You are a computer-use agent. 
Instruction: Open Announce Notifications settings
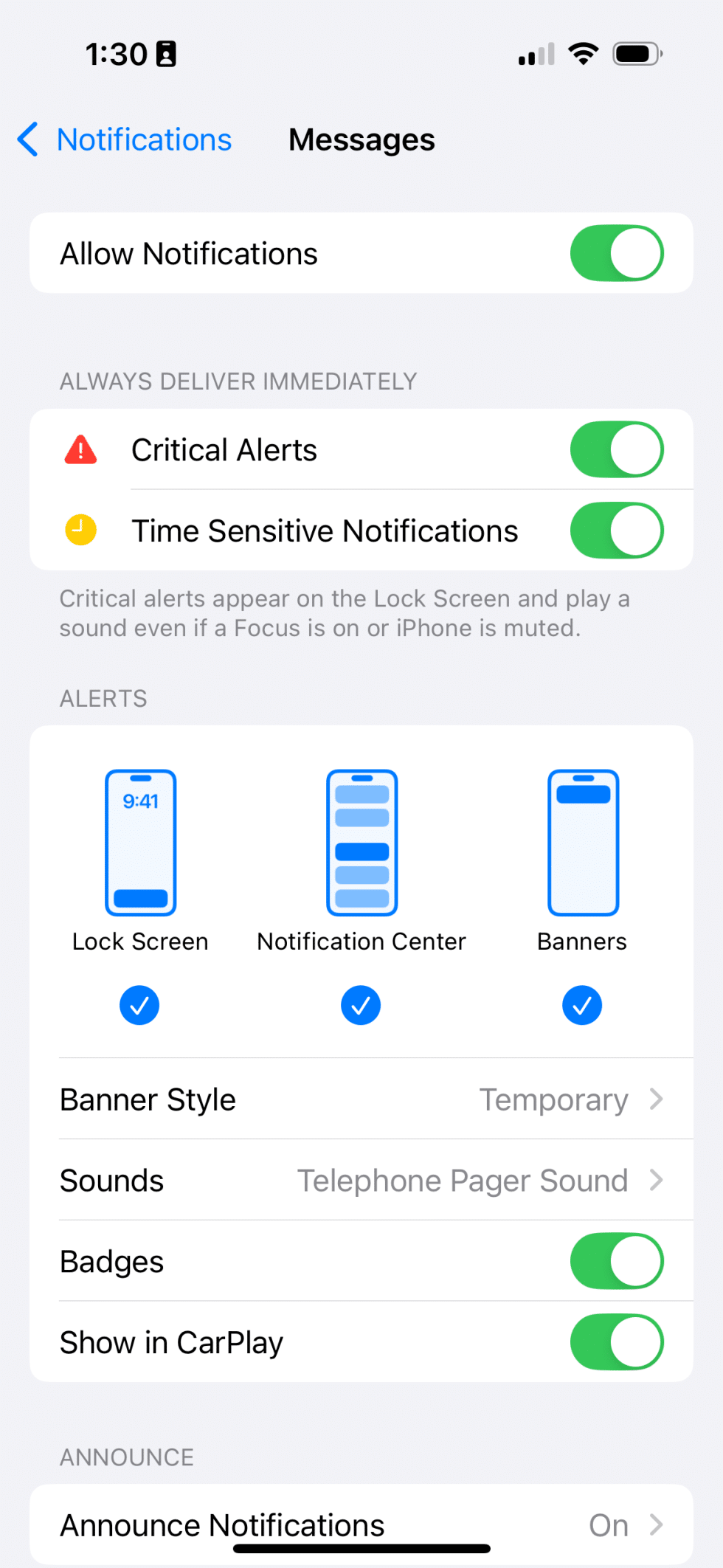(361, 1524)
